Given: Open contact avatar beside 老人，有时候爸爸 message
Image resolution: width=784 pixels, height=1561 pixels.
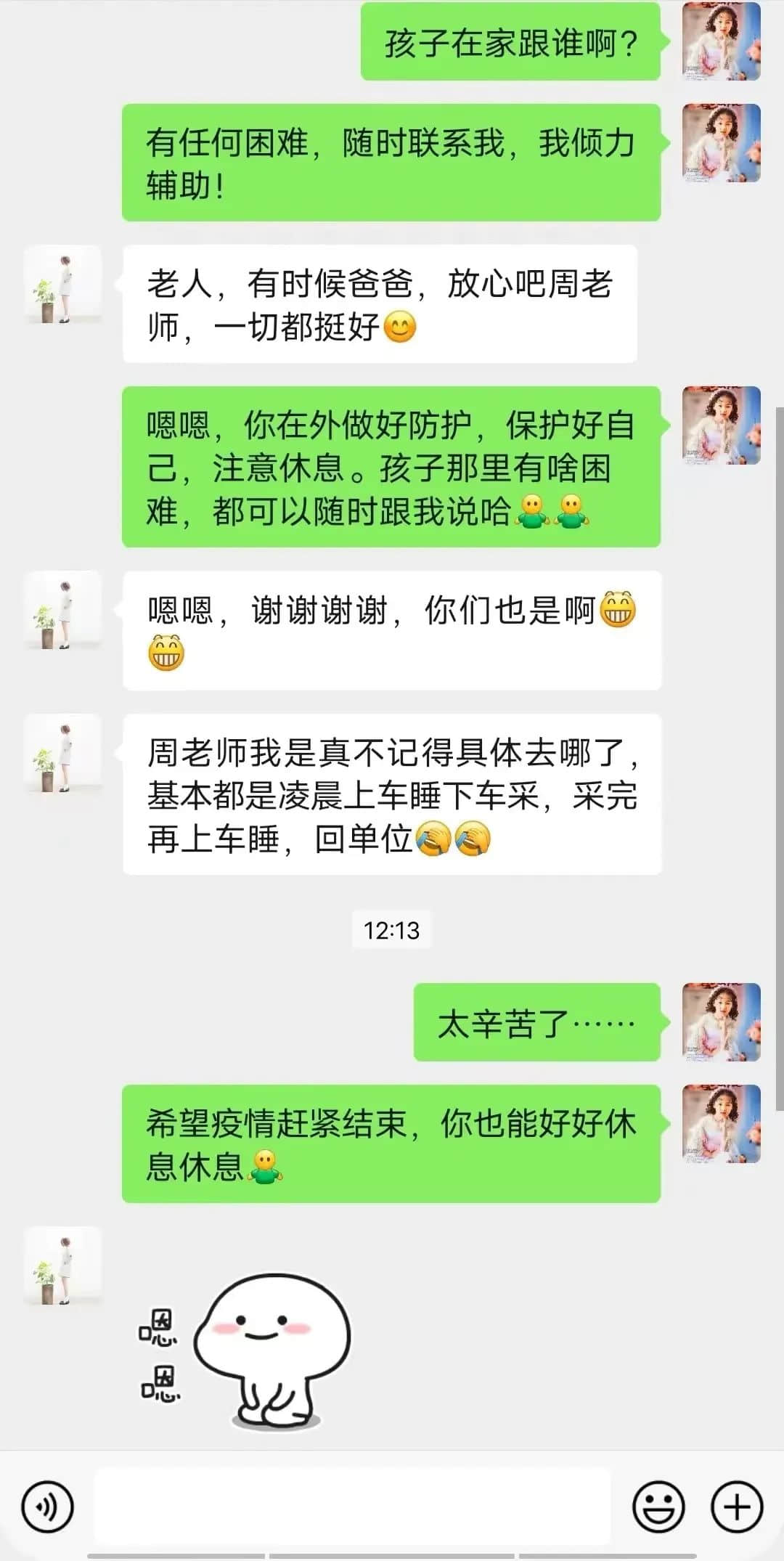Looking at the screenshot, I should [63, 284].
